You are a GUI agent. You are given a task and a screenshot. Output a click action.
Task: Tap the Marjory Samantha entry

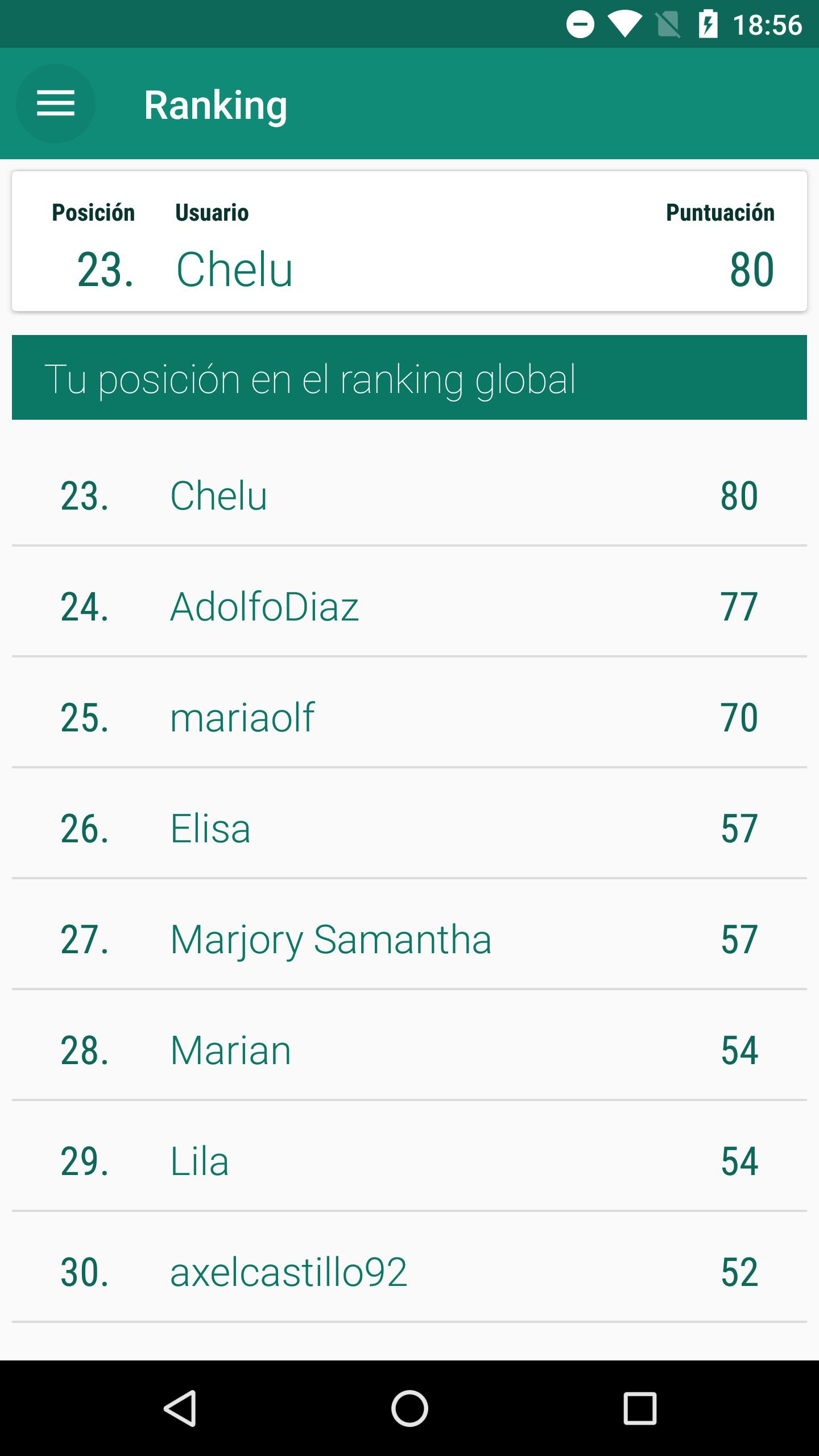[x=409, y=940]
